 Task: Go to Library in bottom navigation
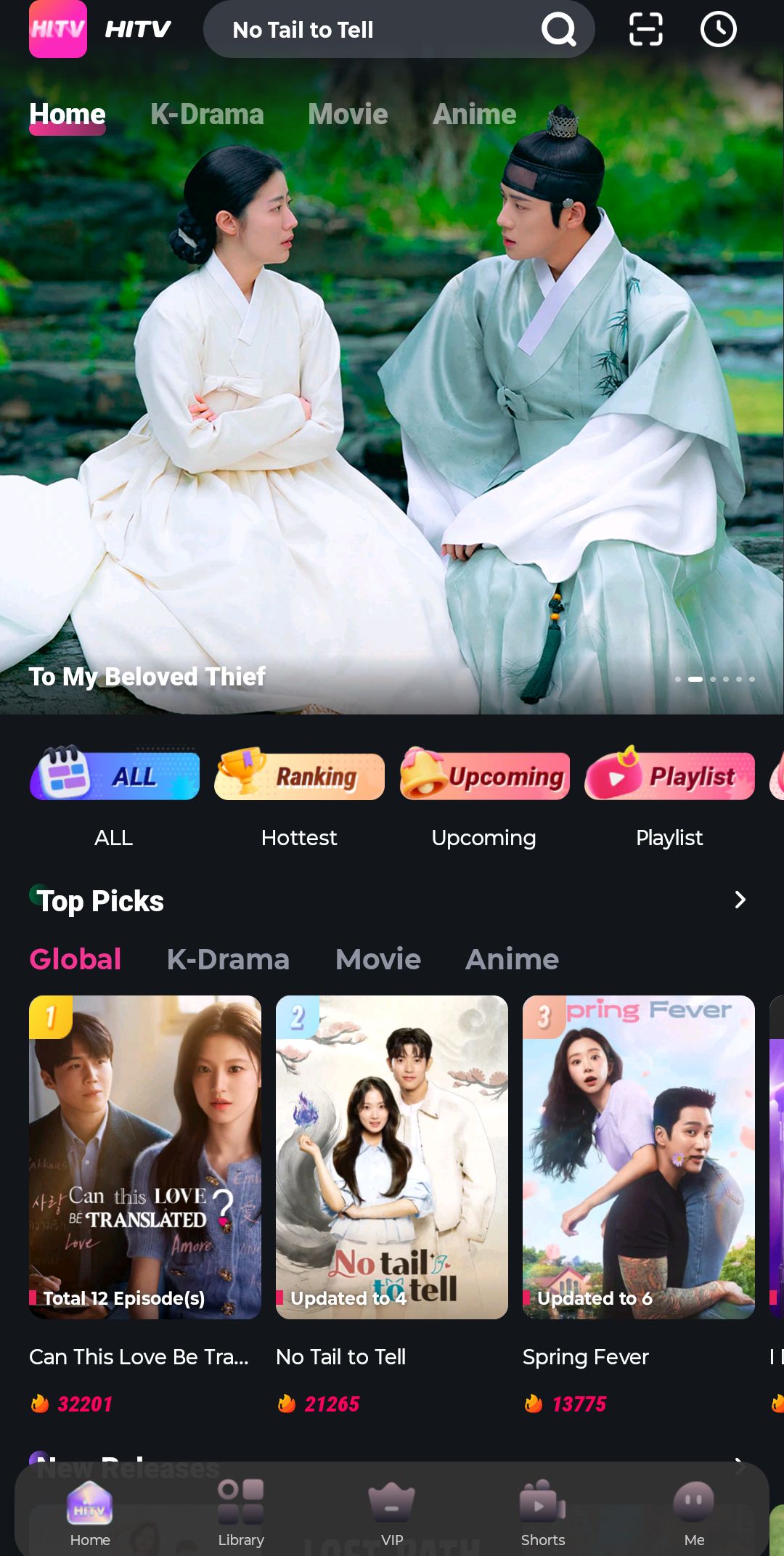pyautogui.click(x=241, y=1513)
